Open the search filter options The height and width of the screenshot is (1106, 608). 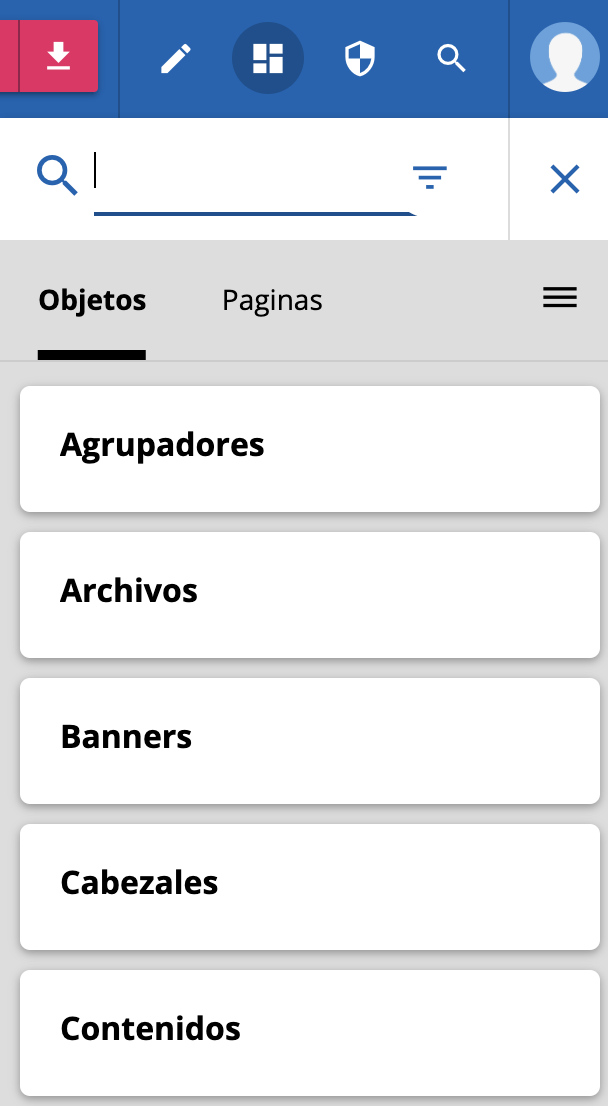(430, 178)
